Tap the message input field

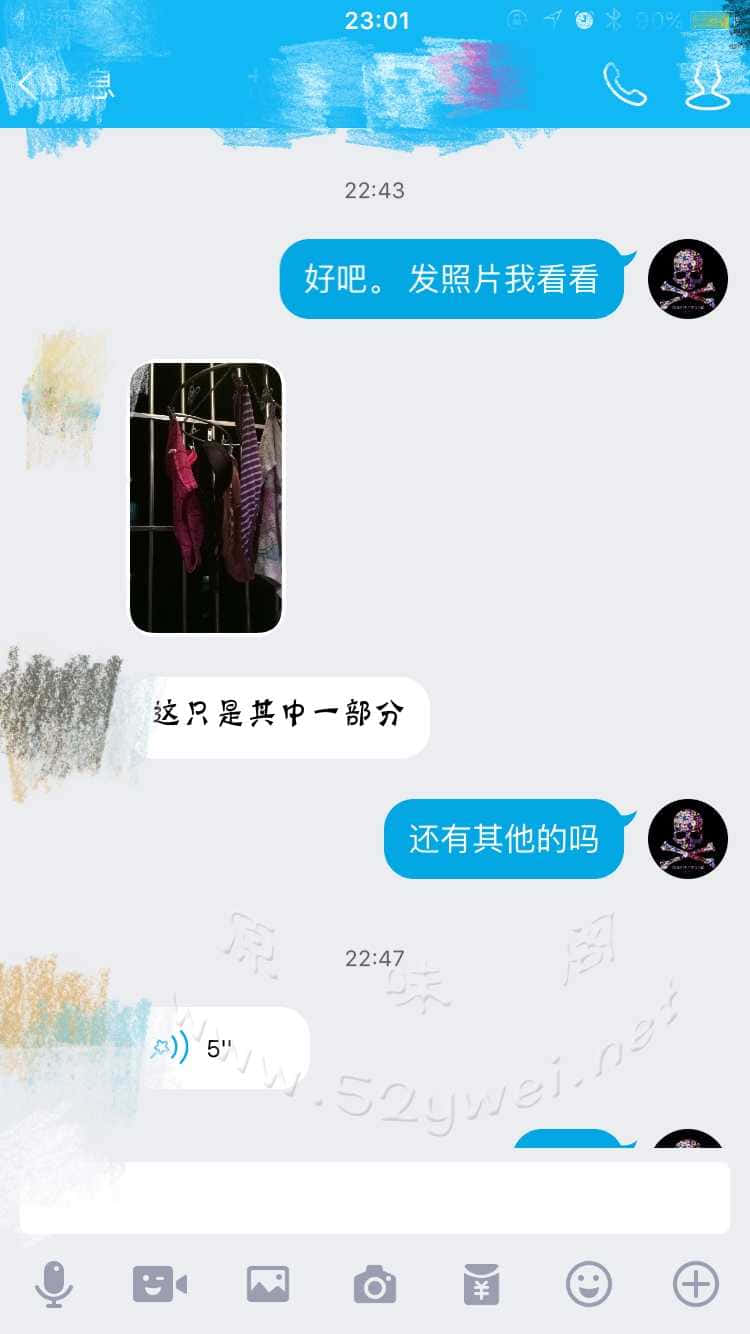(x=375, y=1197)
